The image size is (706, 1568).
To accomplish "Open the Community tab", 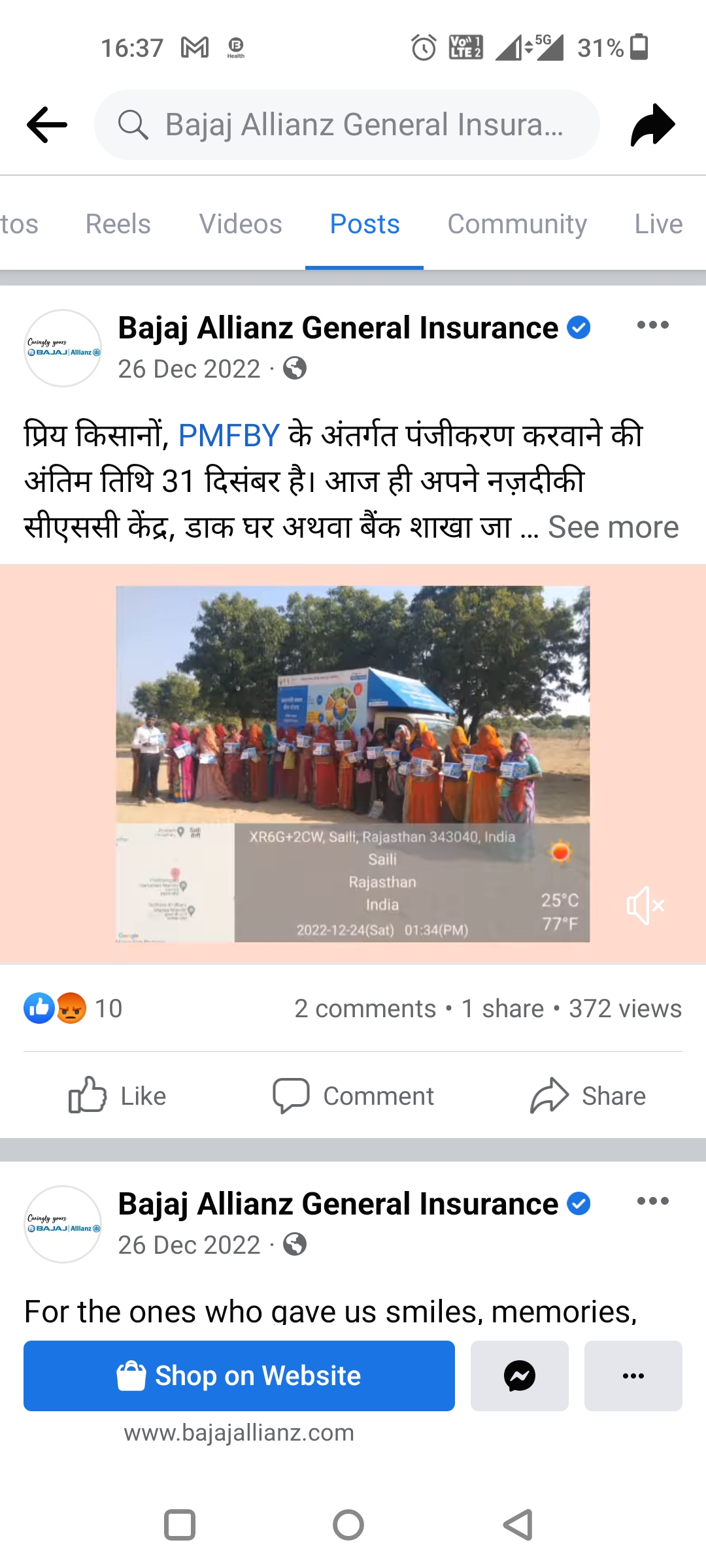I will 516,224.
